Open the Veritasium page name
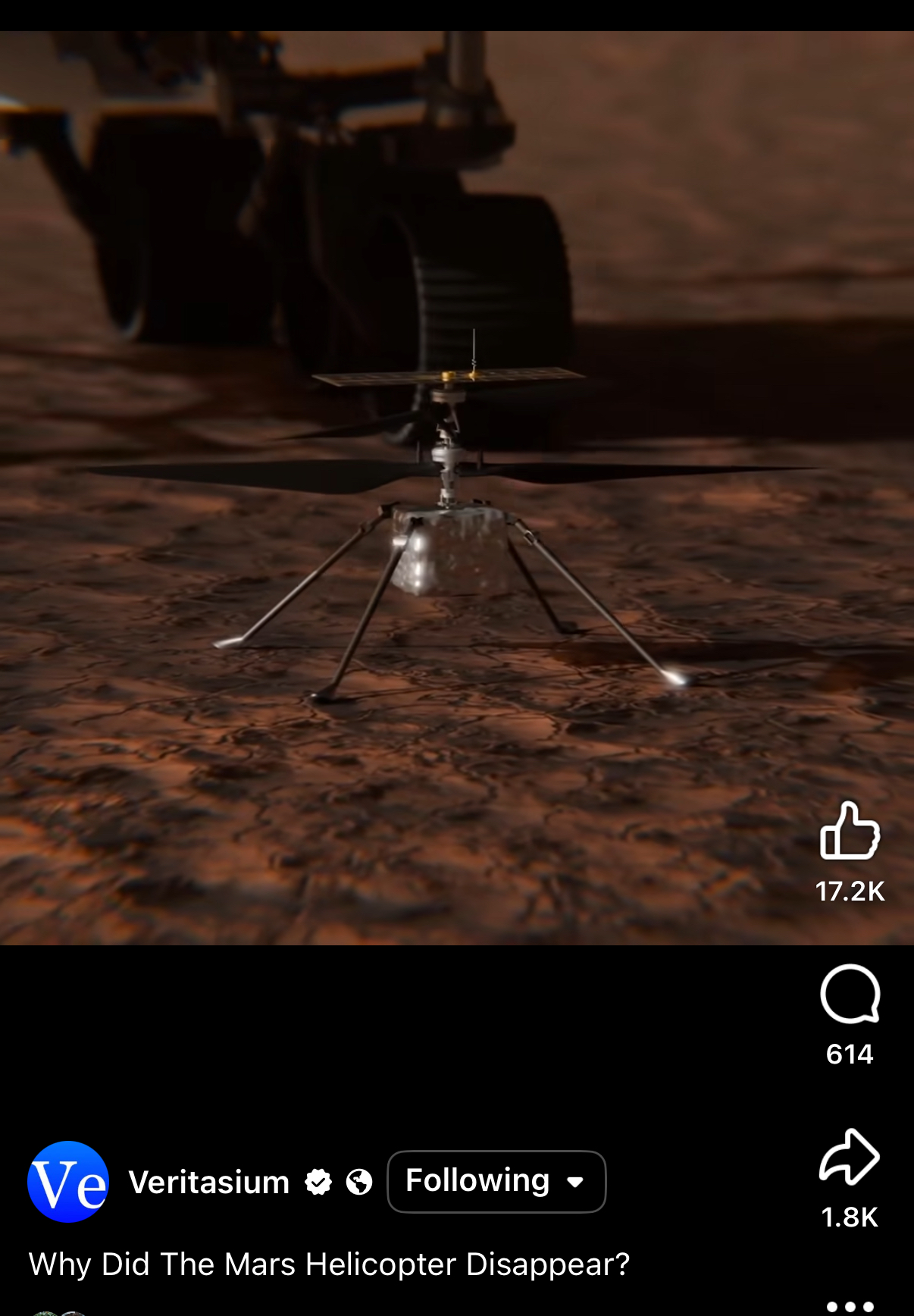The image size is (914, 1316). 209,1182
